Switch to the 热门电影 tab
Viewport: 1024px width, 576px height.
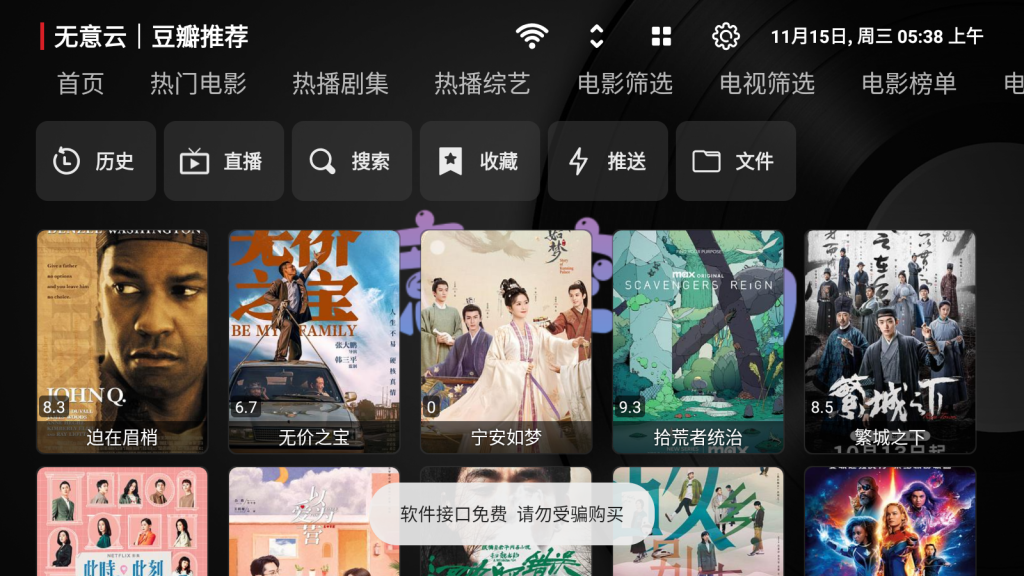pyautogui.click(x=198, y=84)
